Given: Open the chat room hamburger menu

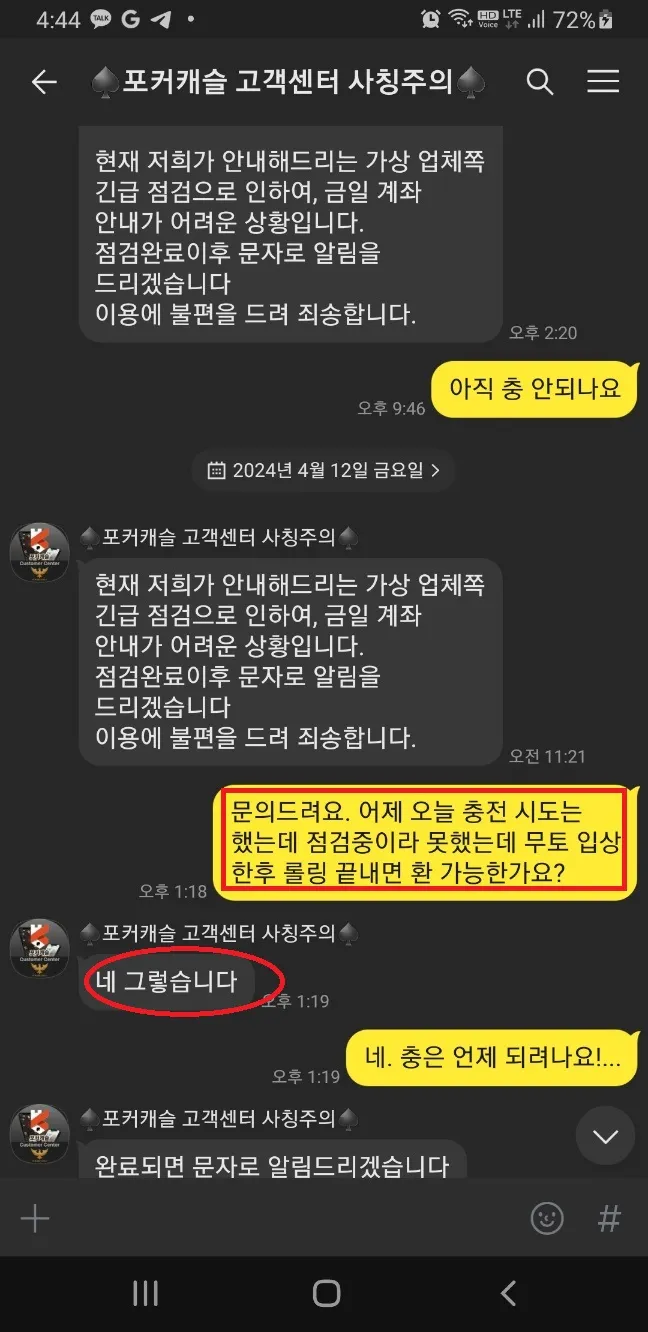Looking at the screenshot, I should click(603, 82).
